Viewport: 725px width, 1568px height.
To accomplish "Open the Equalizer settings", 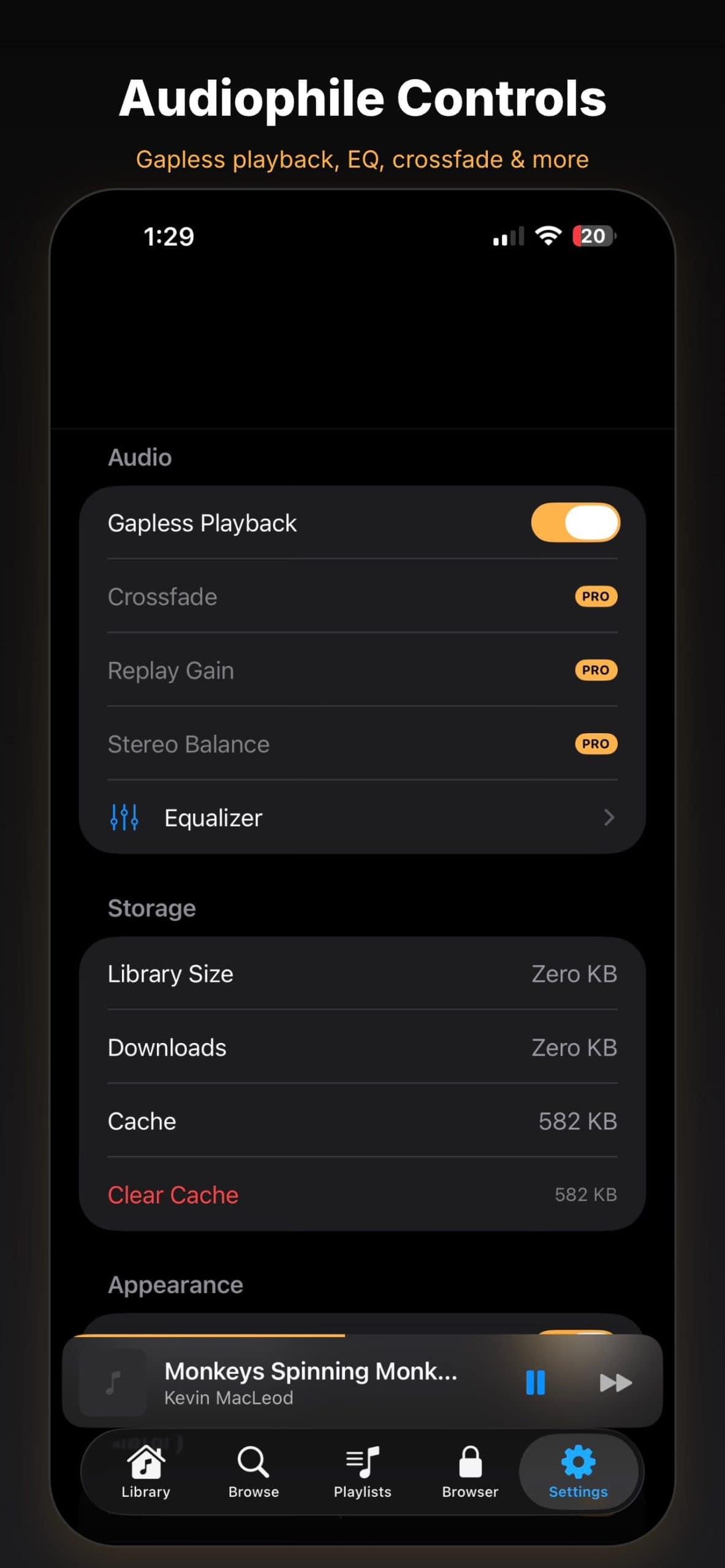I will pos(362,817).
